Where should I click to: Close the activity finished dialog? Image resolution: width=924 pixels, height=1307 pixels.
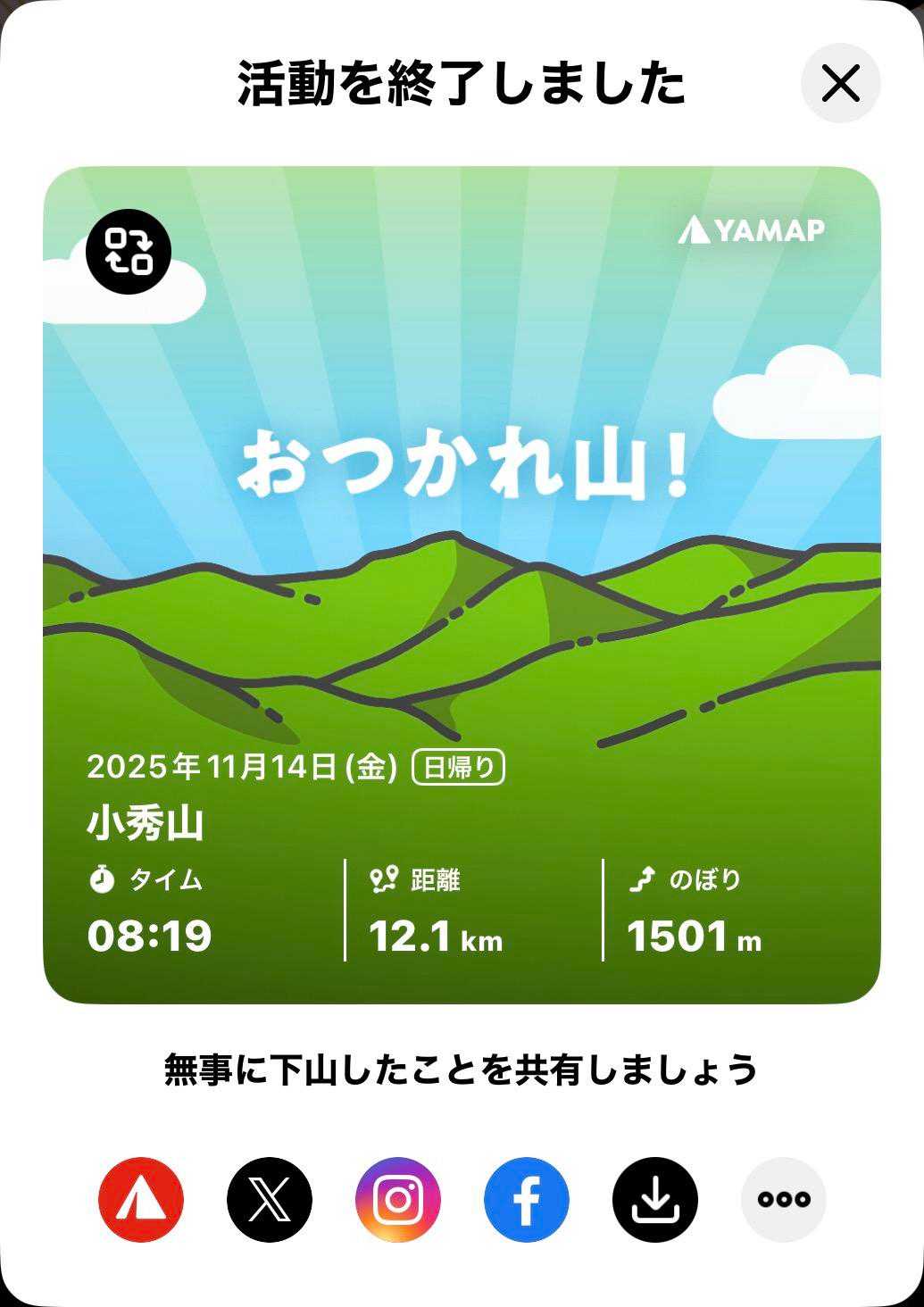[840, 84]
